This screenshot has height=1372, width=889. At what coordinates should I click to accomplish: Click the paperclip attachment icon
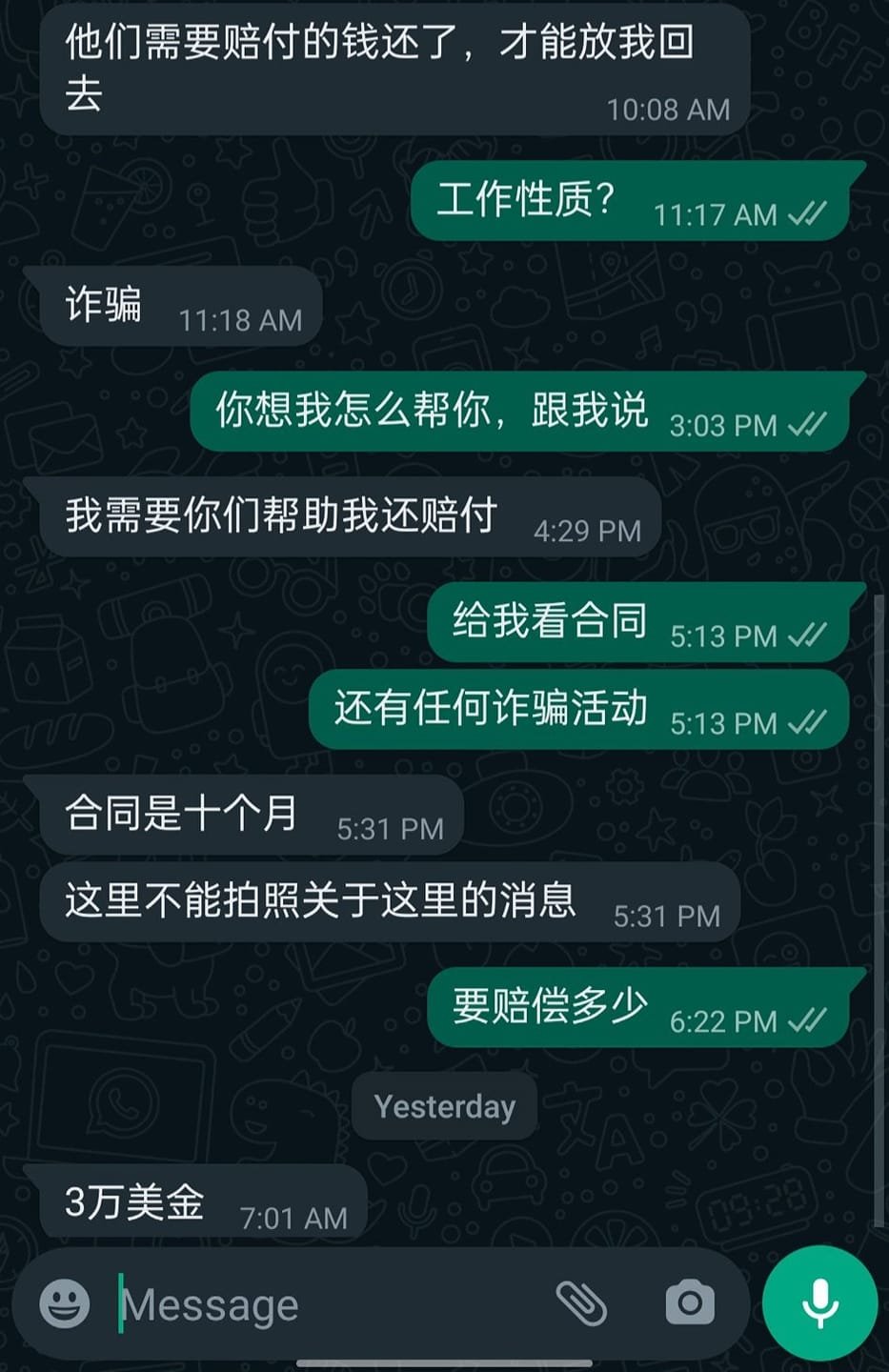[x=582, y=1303]
